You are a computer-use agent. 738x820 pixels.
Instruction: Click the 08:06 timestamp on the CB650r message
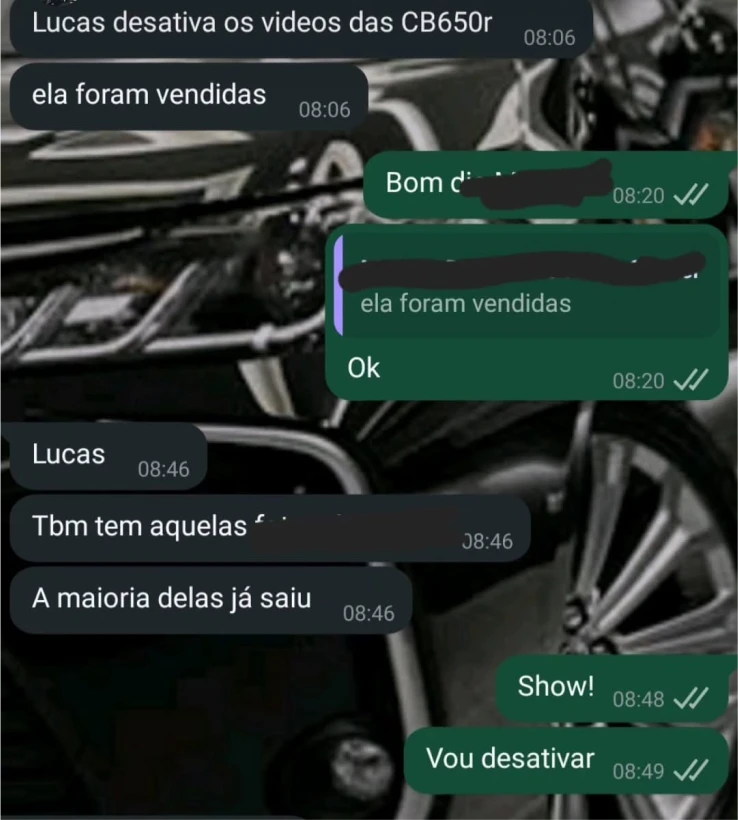[549, 38]
